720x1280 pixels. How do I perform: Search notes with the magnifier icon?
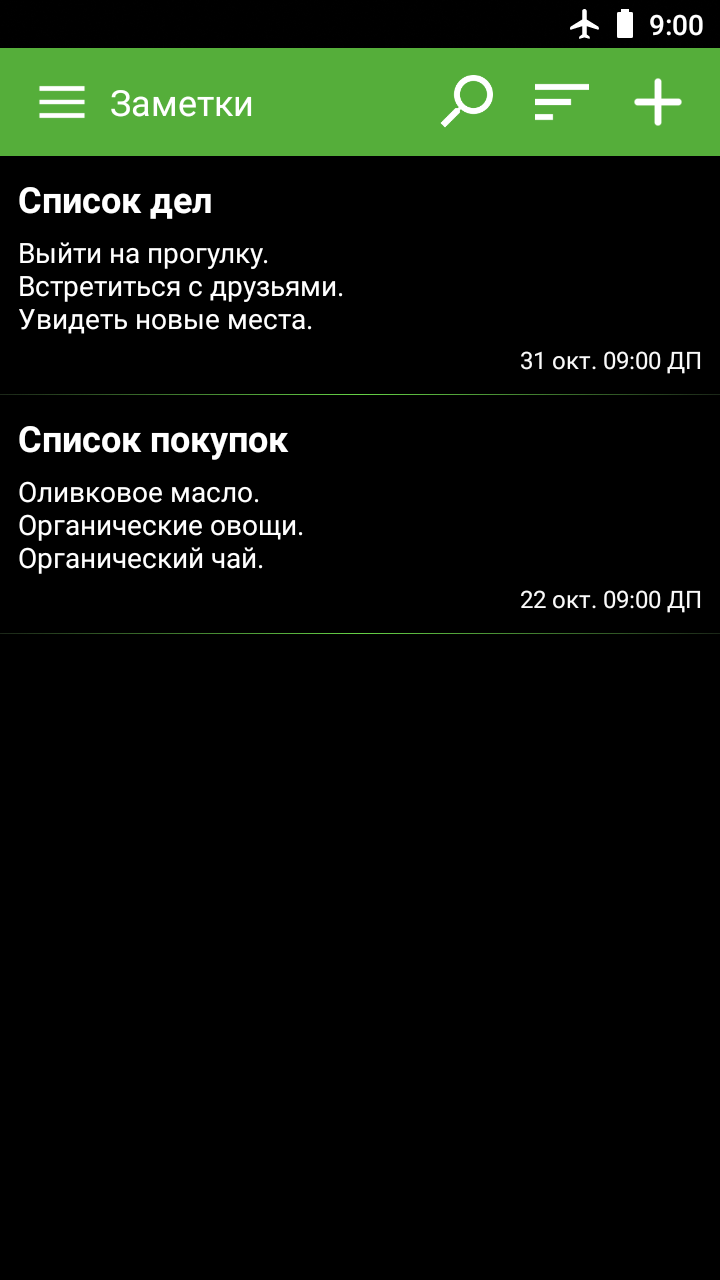tap(467, 102)
